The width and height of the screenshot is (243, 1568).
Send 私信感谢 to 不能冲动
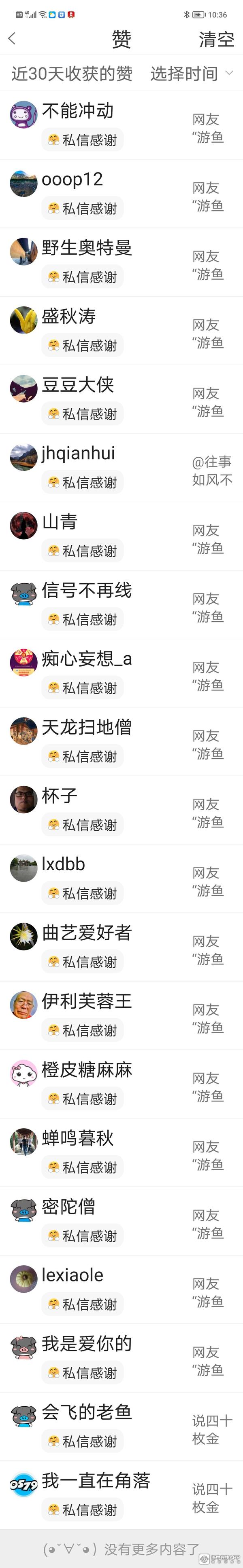[83, 140]
